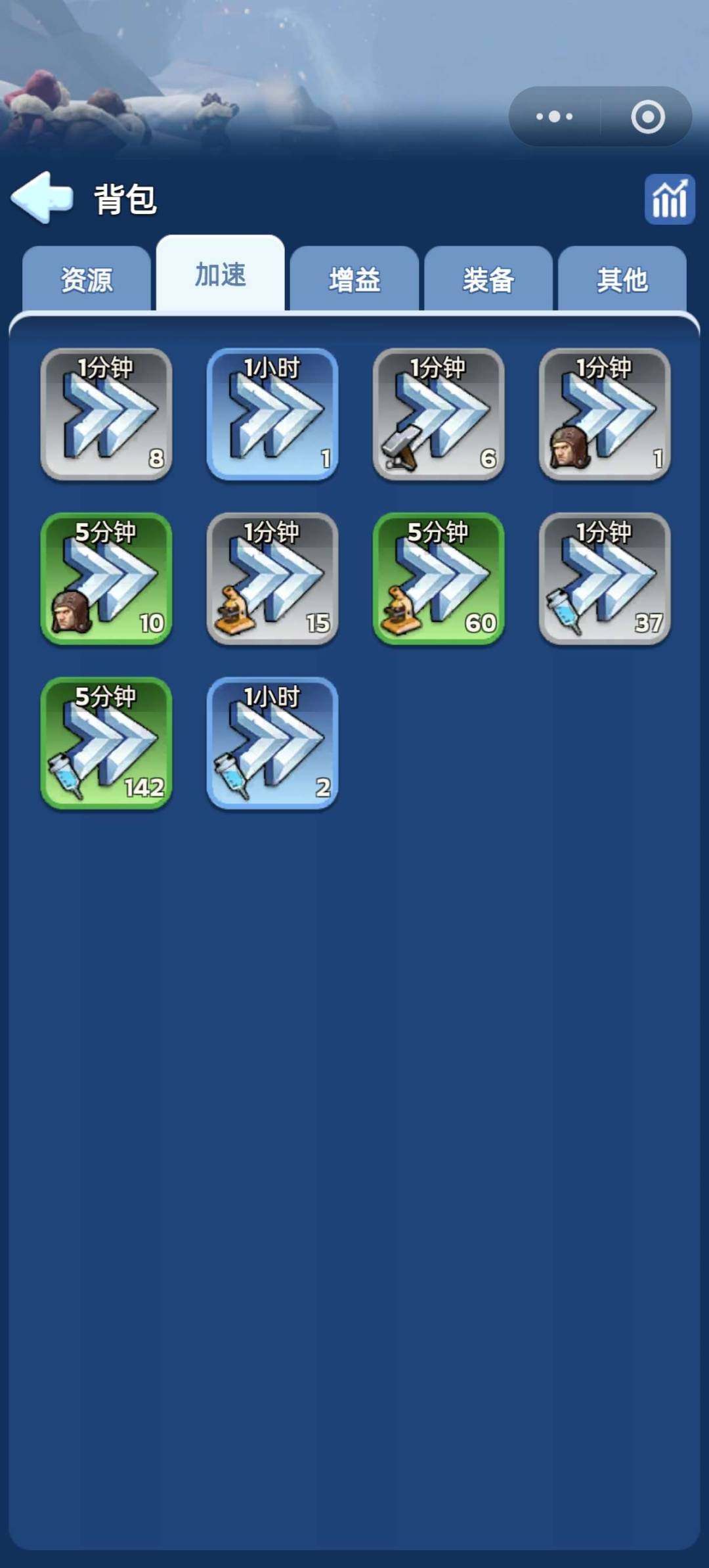Select the 加速 tab
Screen dimensions: 709x1568
(x=221, y=275)
